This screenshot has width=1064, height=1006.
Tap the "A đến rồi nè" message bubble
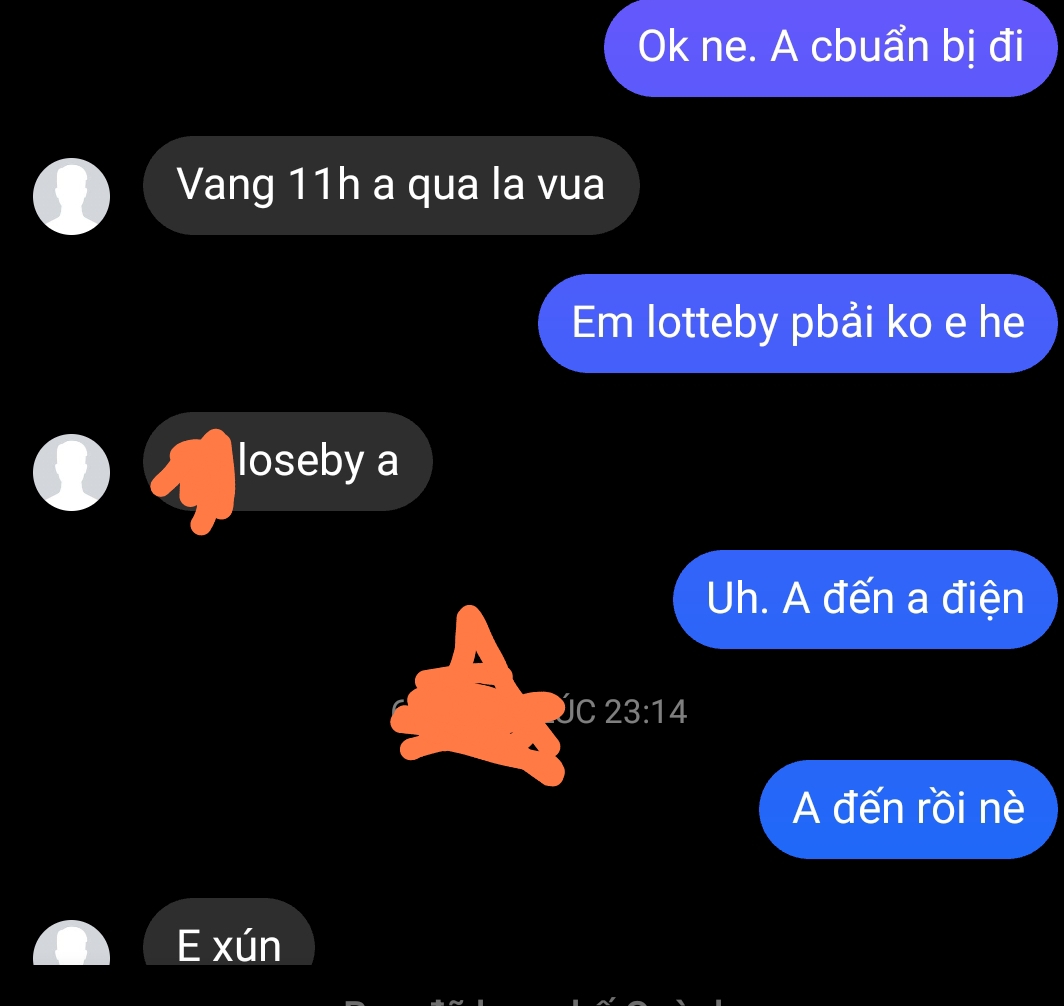(x=907, y=808)
